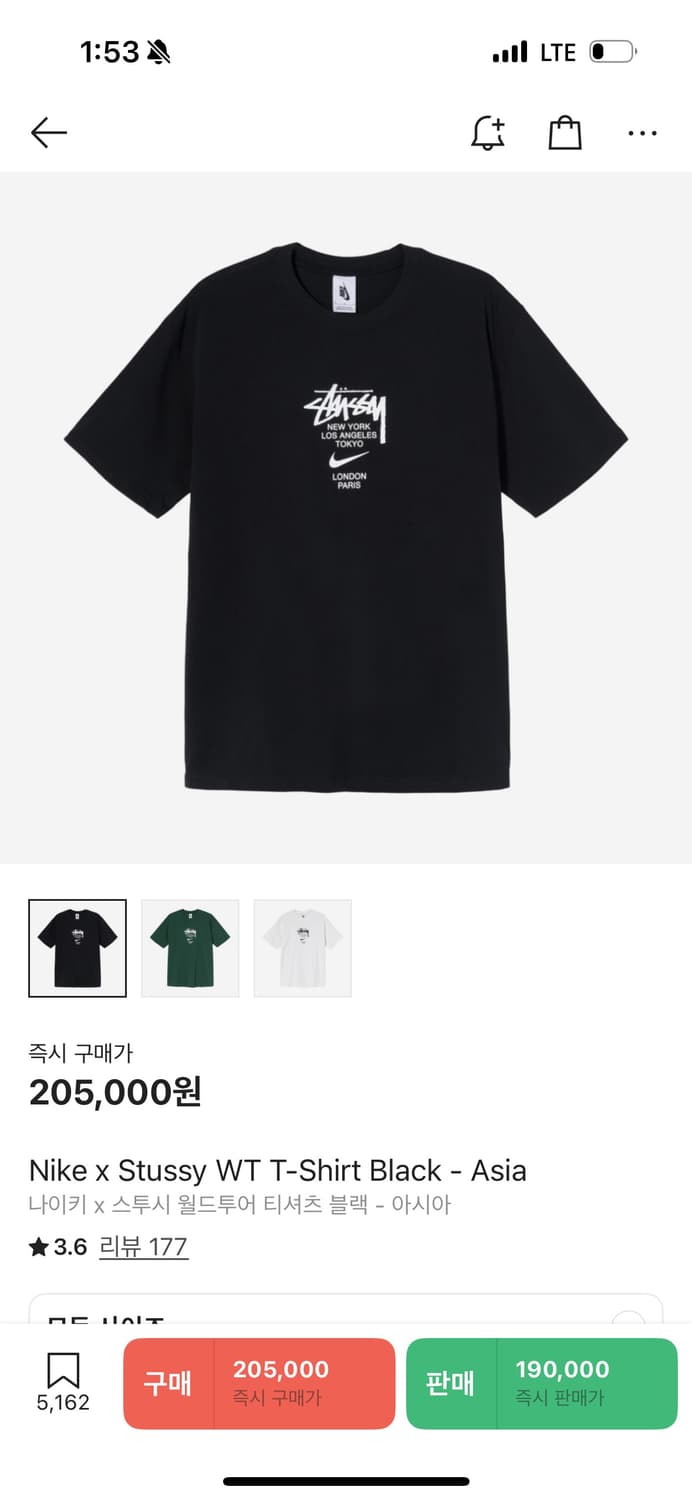Tap the green 판매 190,000 button
The width and height of the screenshot is (692, 1500).
(x=542, y=1383)
